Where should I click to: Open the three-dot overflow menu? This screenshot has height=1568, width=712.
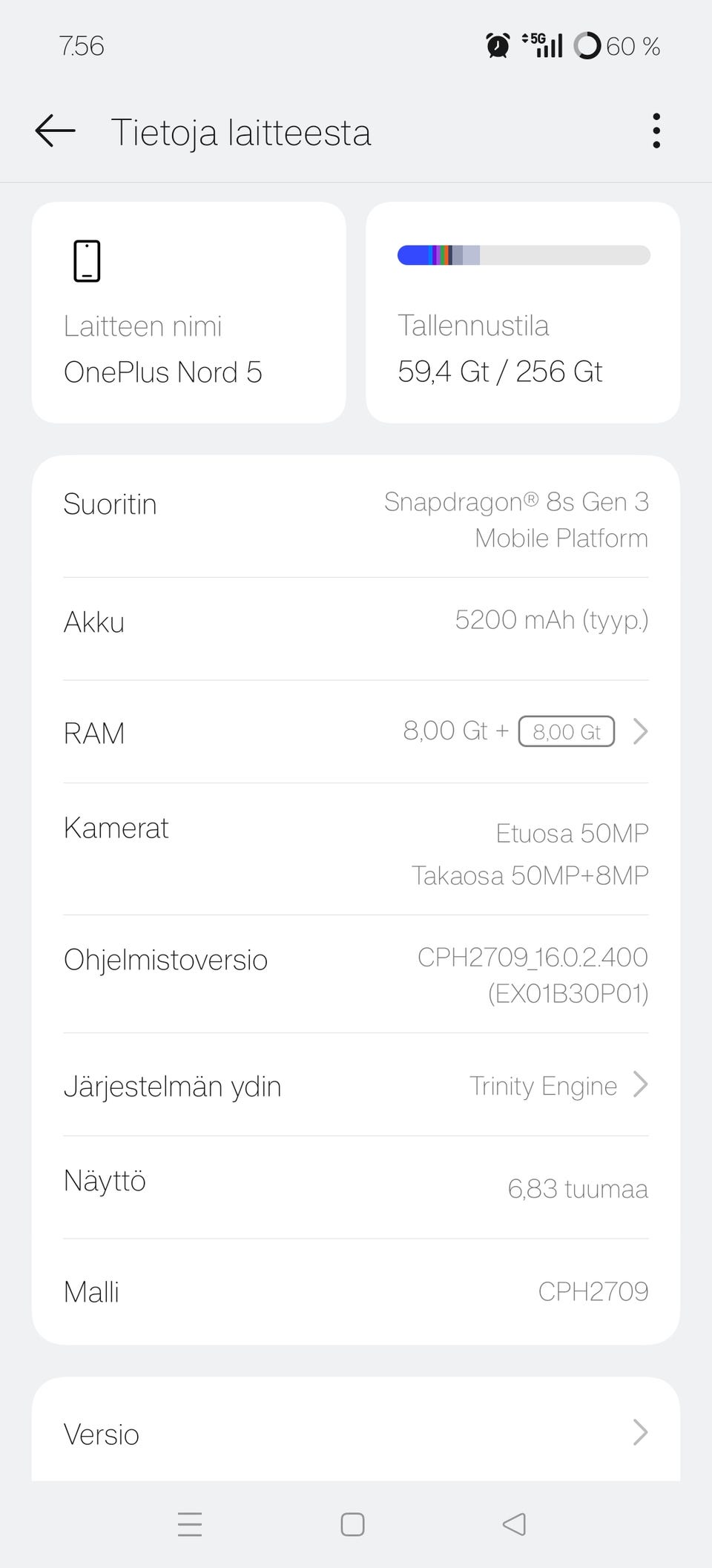pos(656,131)
